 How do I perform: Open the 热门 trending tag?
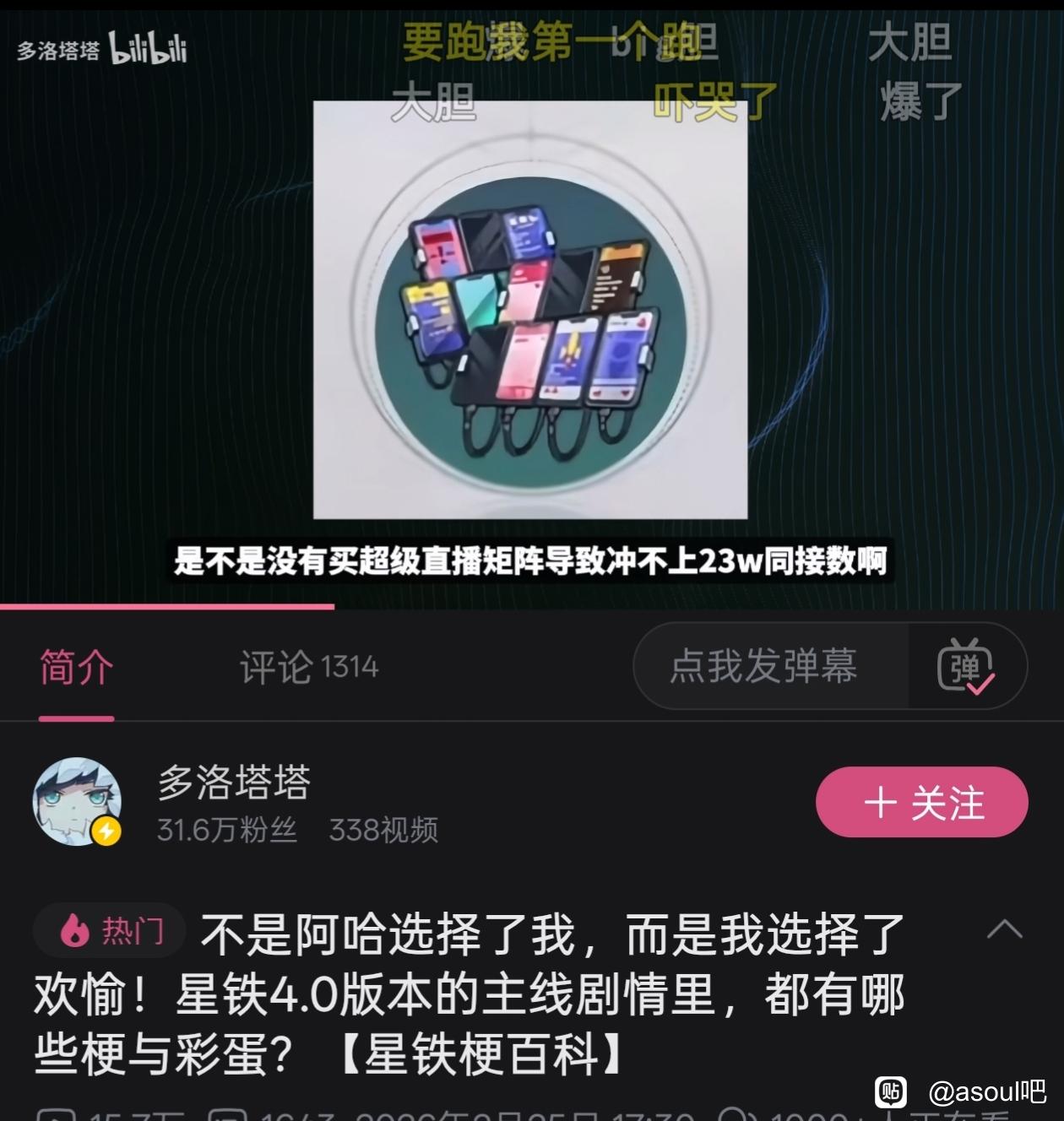click(x=110, y=930)
